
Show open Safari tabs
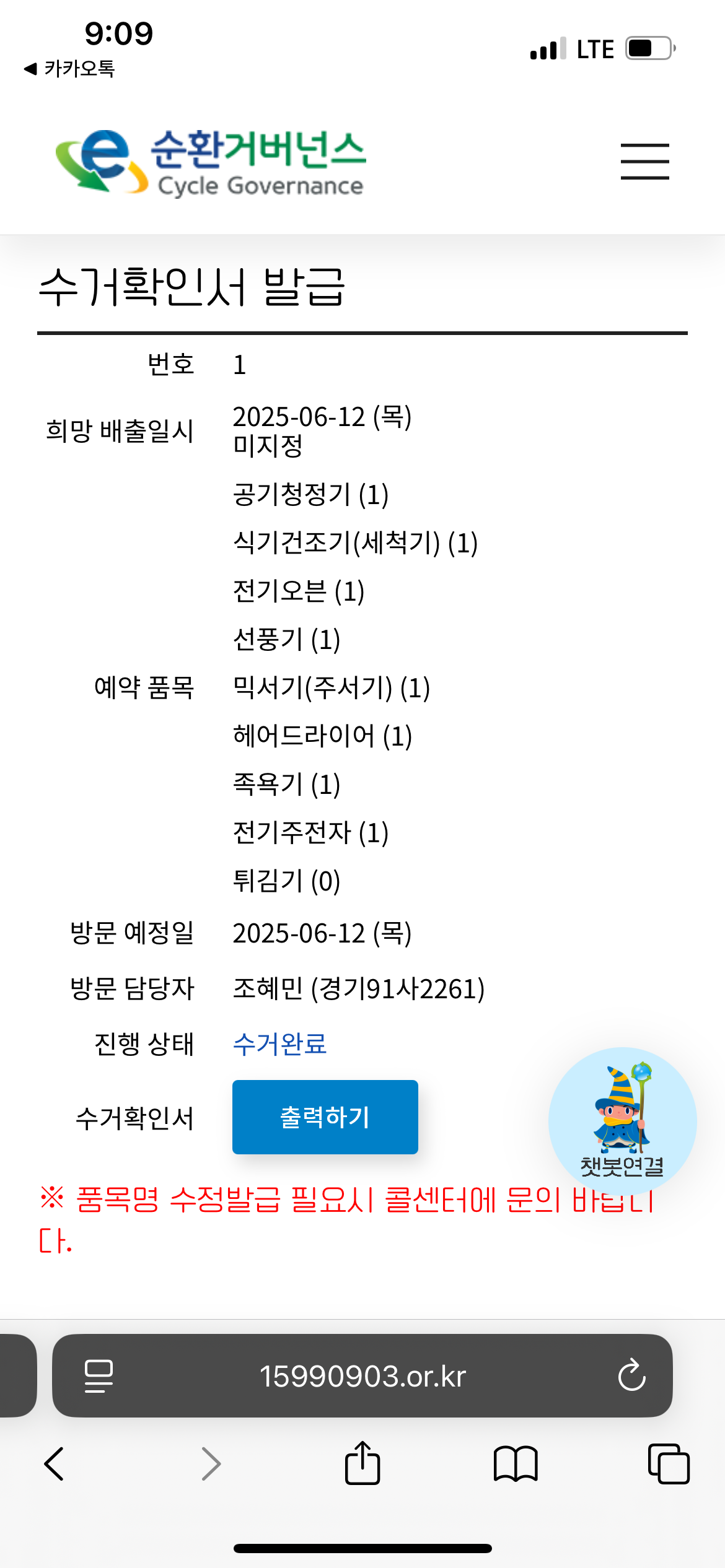(668, 1464)
